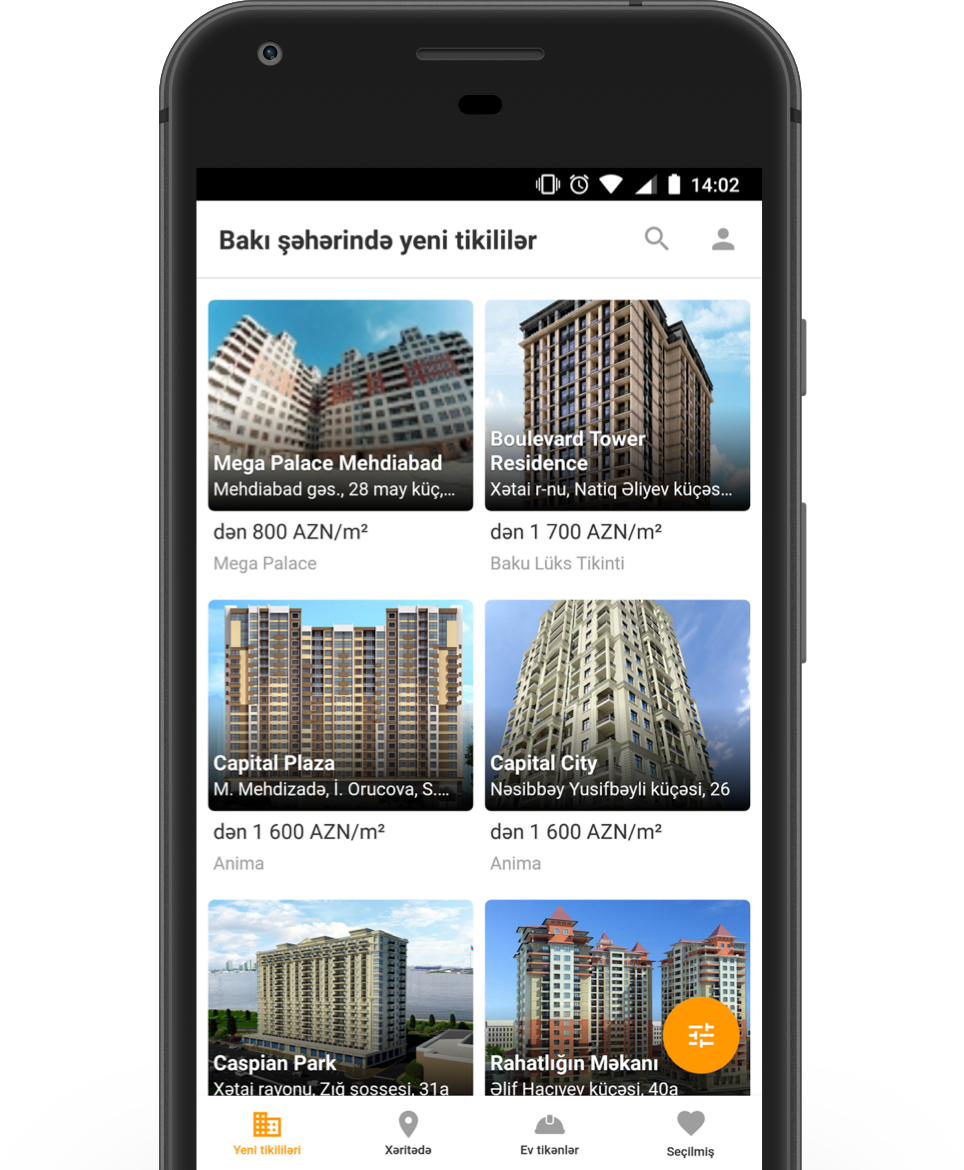View the Capital Plaza card
This screenshot has width=964, height=1170.
pyautogui.click(x=340, y=705)
